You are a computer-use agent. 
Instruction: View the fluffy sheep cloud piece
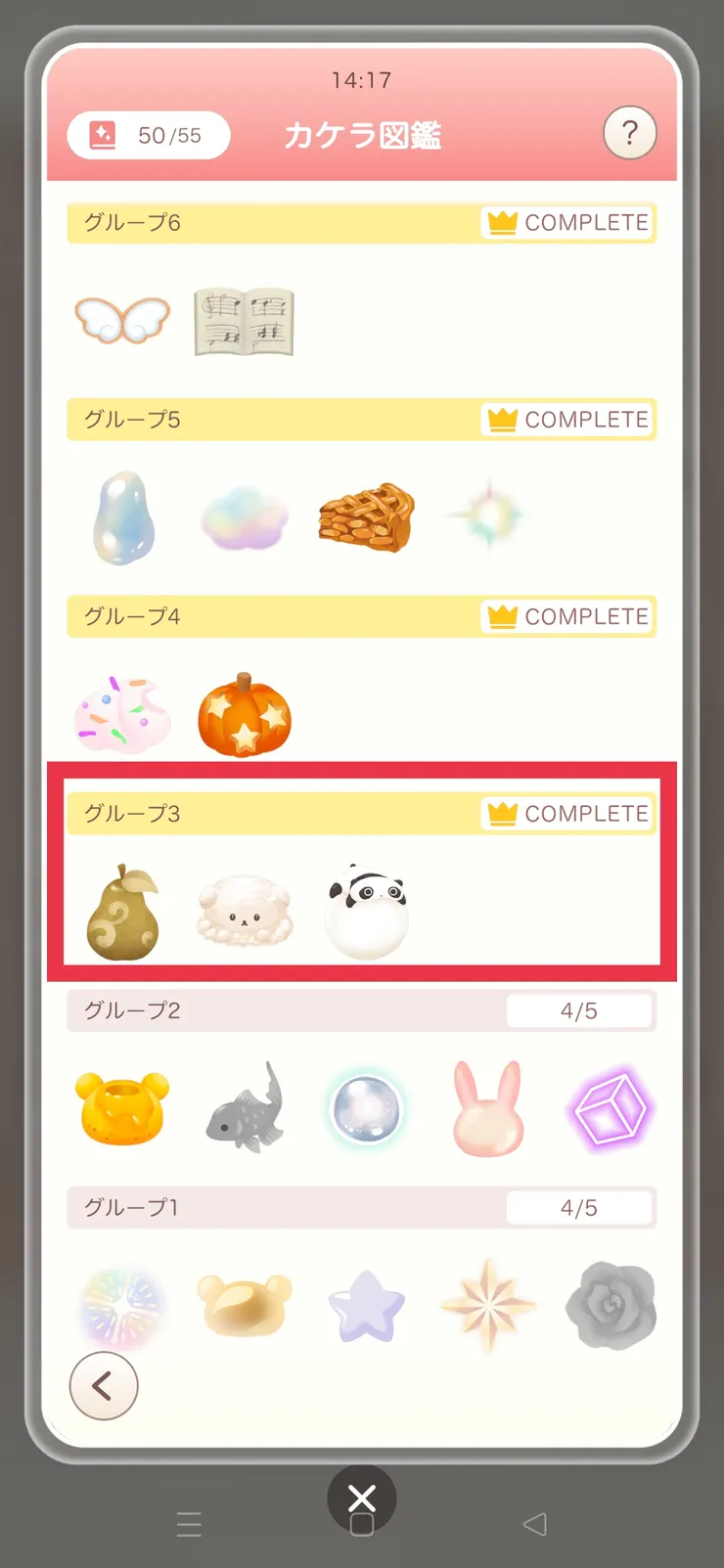click(245, 912)
